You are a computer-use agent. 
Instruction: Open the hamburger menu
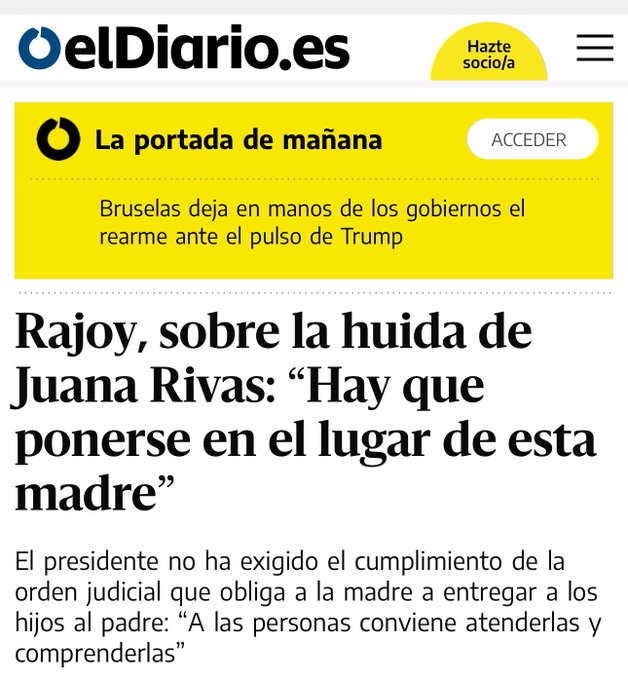tap(594, 47)
